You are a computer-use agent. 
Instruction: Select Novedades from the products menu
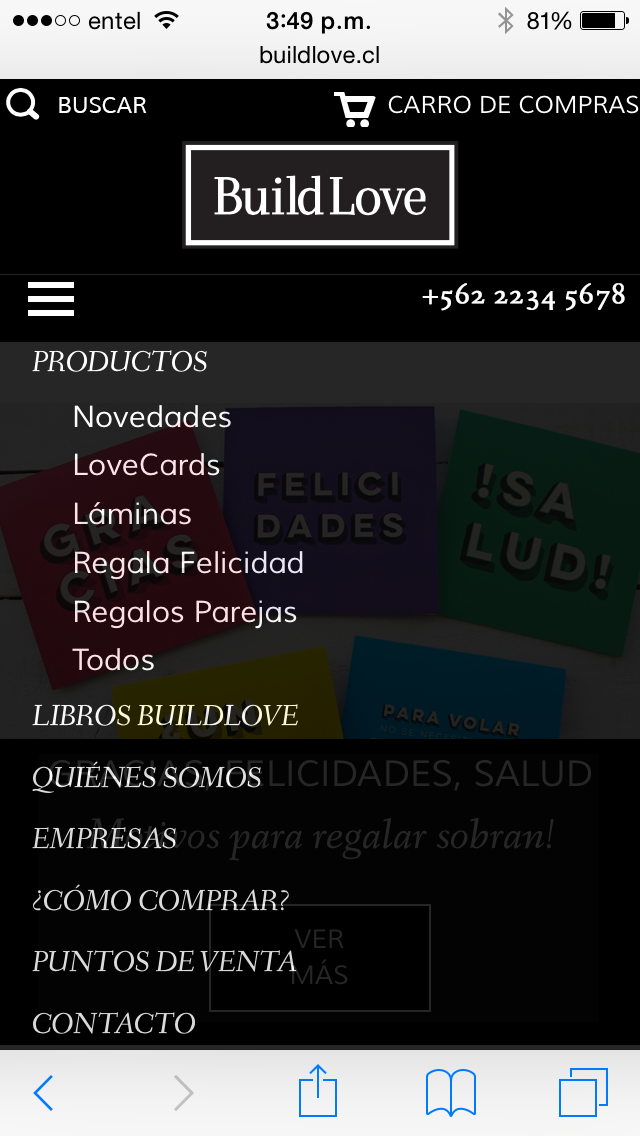[152, 417]
